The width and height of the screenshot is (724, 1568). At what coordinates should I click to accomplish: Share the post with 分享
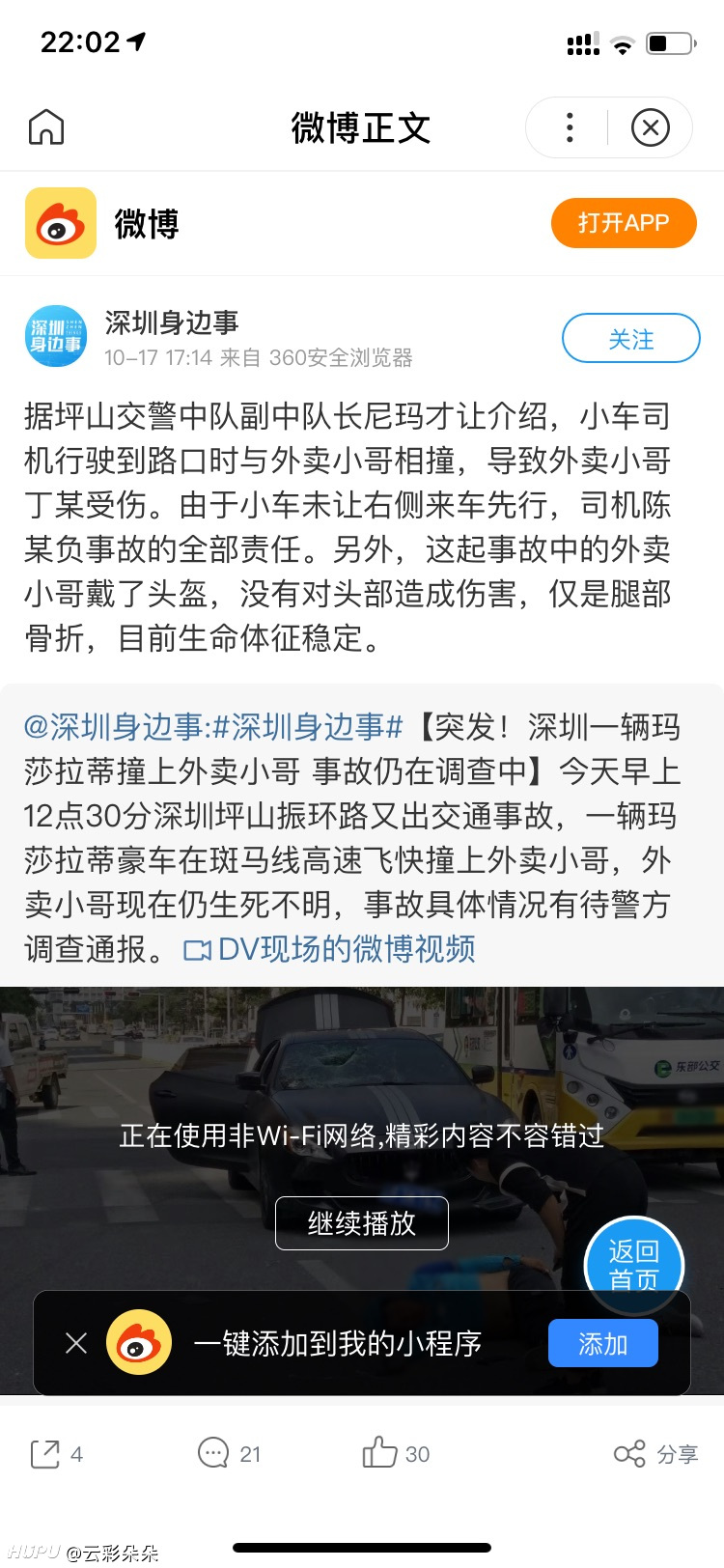click(656, 1454)
